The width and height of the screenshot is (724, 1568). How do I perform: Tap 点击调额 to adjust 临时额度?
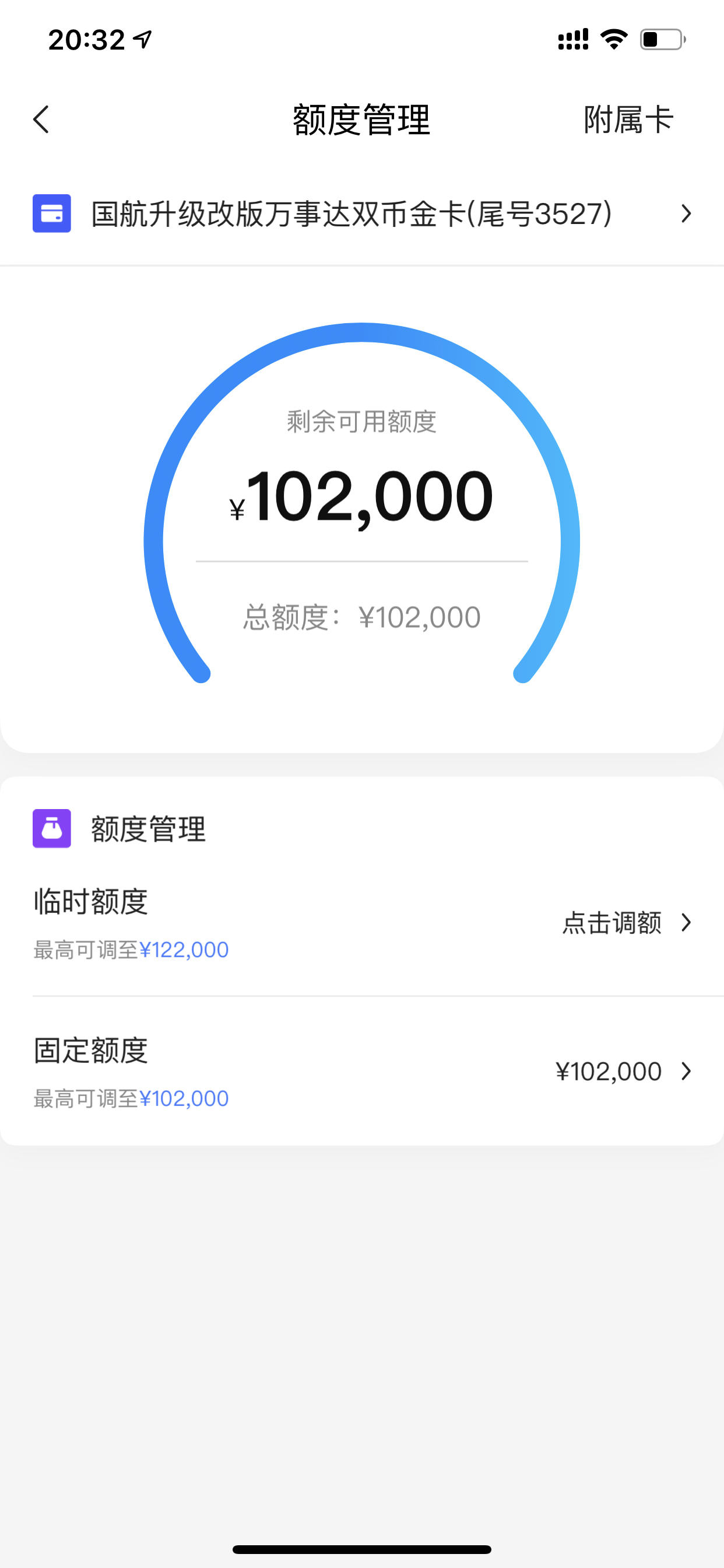click(627, 923)
